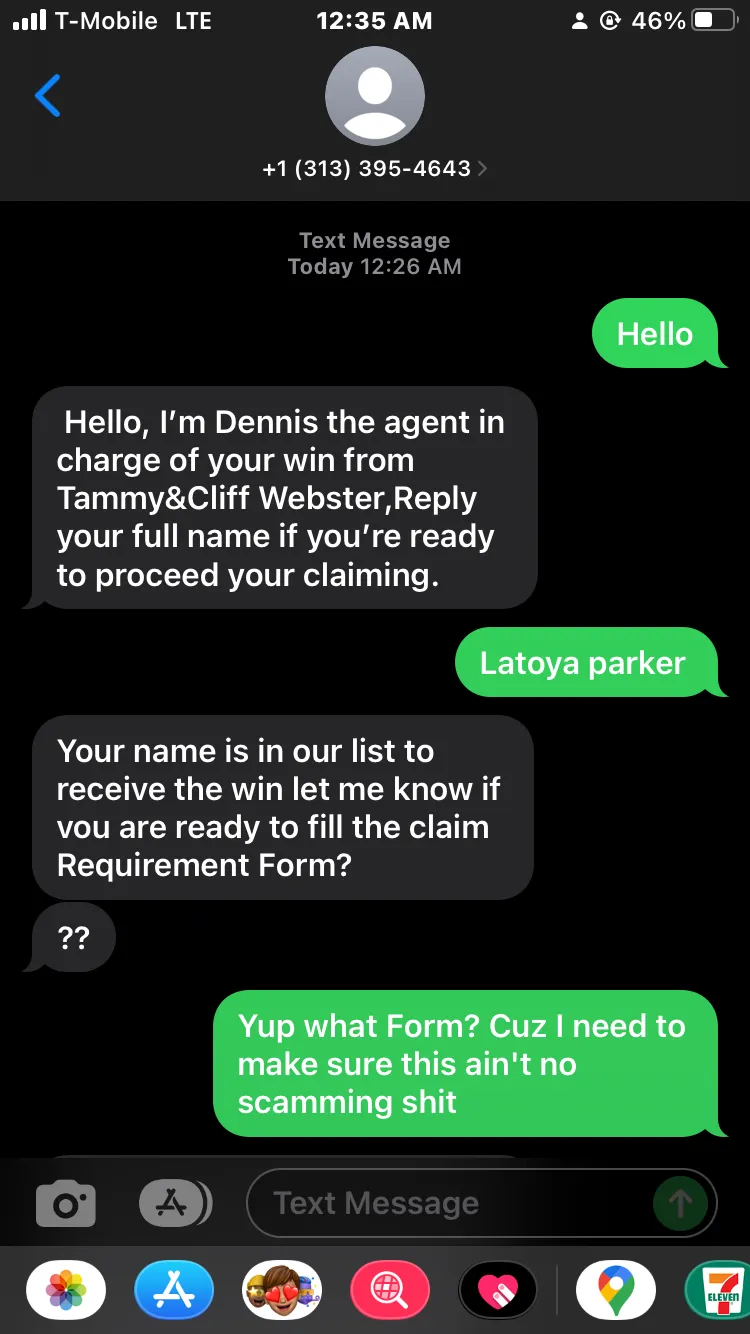Image resolution: width=750 pixels, height=1334 pixels.
Task: Open the App Store in app strip
Action: 174,1291
